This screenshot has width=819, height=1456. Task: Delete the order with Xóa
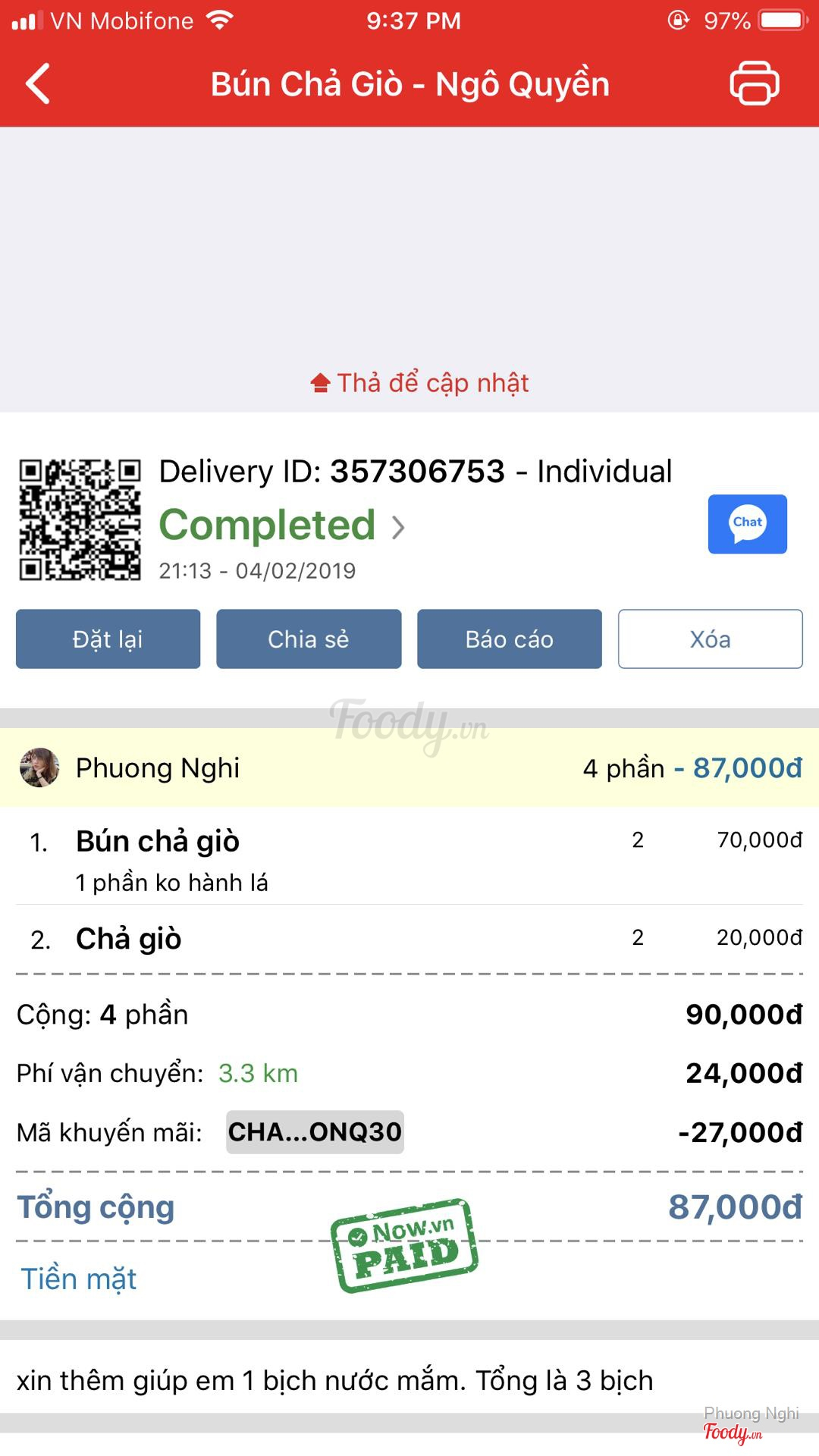[710, 639]
